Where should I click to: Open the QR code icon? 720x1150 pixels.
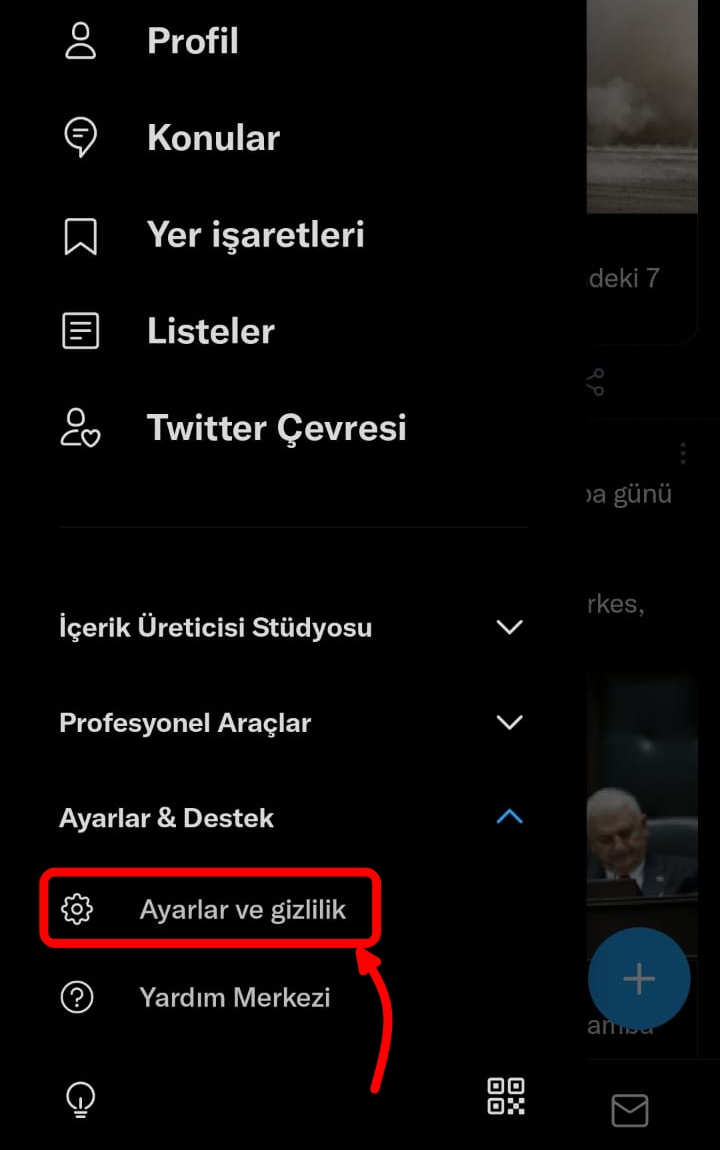click(x=506, y=1097)
